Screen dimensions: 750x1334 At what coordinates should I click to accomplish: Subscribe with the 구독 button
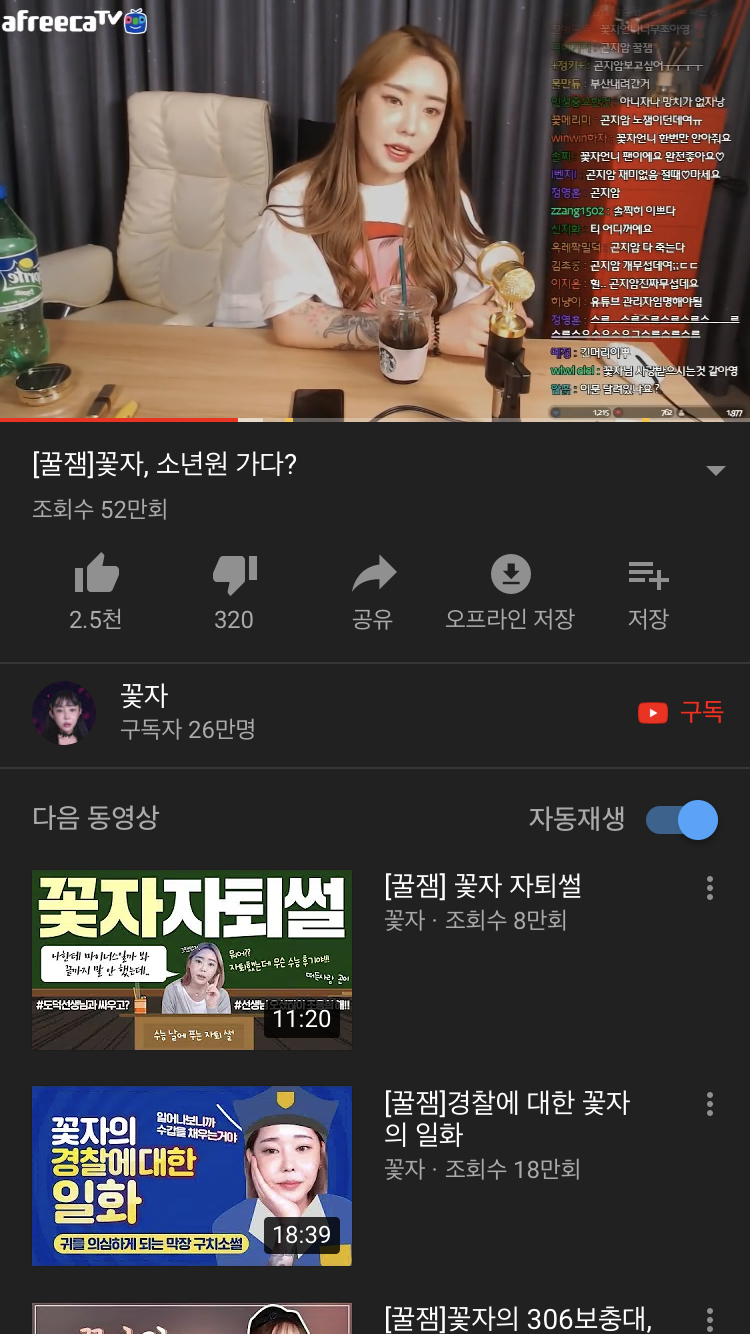pos(681,712)
